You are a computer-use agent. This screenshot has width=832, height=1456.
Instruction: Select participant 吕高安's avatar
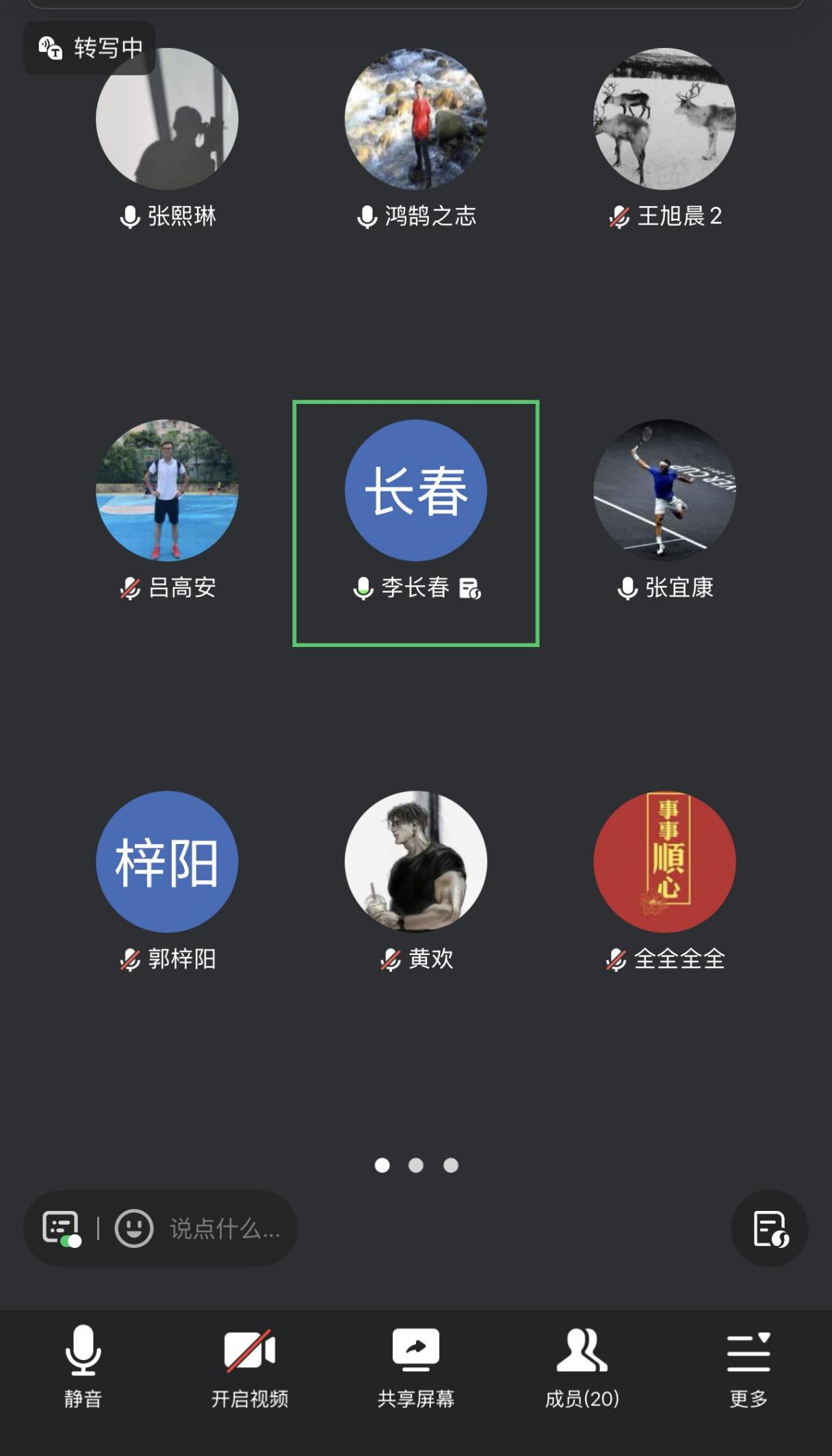tap(167, 490)
